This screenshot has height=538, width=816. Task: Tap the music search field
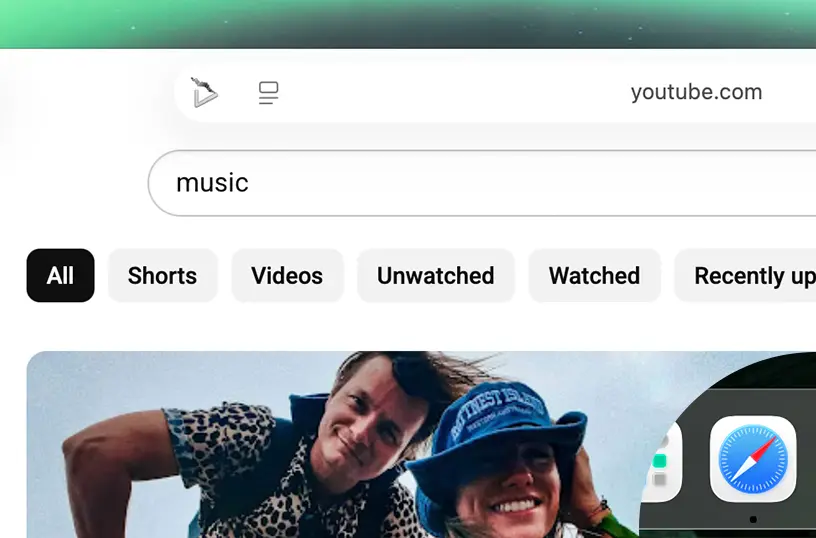[x=480, y=183]
